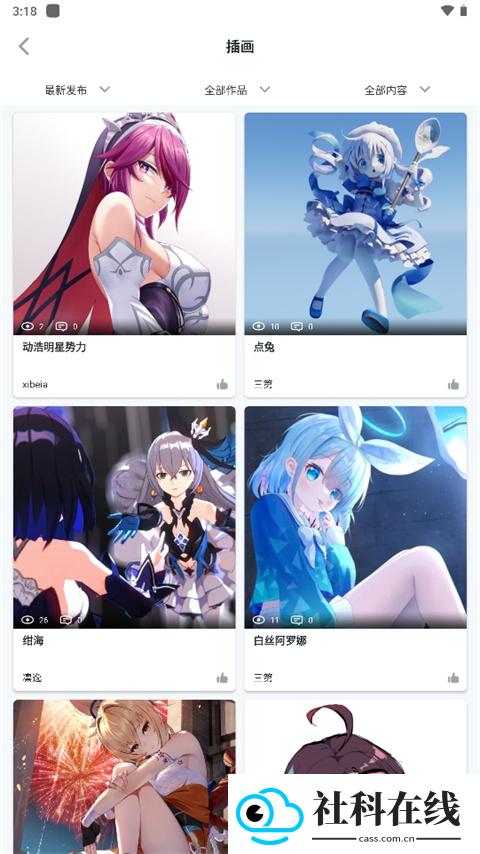The image size is (480, 854).
Task: Like the 绀海 post
Action: point(222,678)
